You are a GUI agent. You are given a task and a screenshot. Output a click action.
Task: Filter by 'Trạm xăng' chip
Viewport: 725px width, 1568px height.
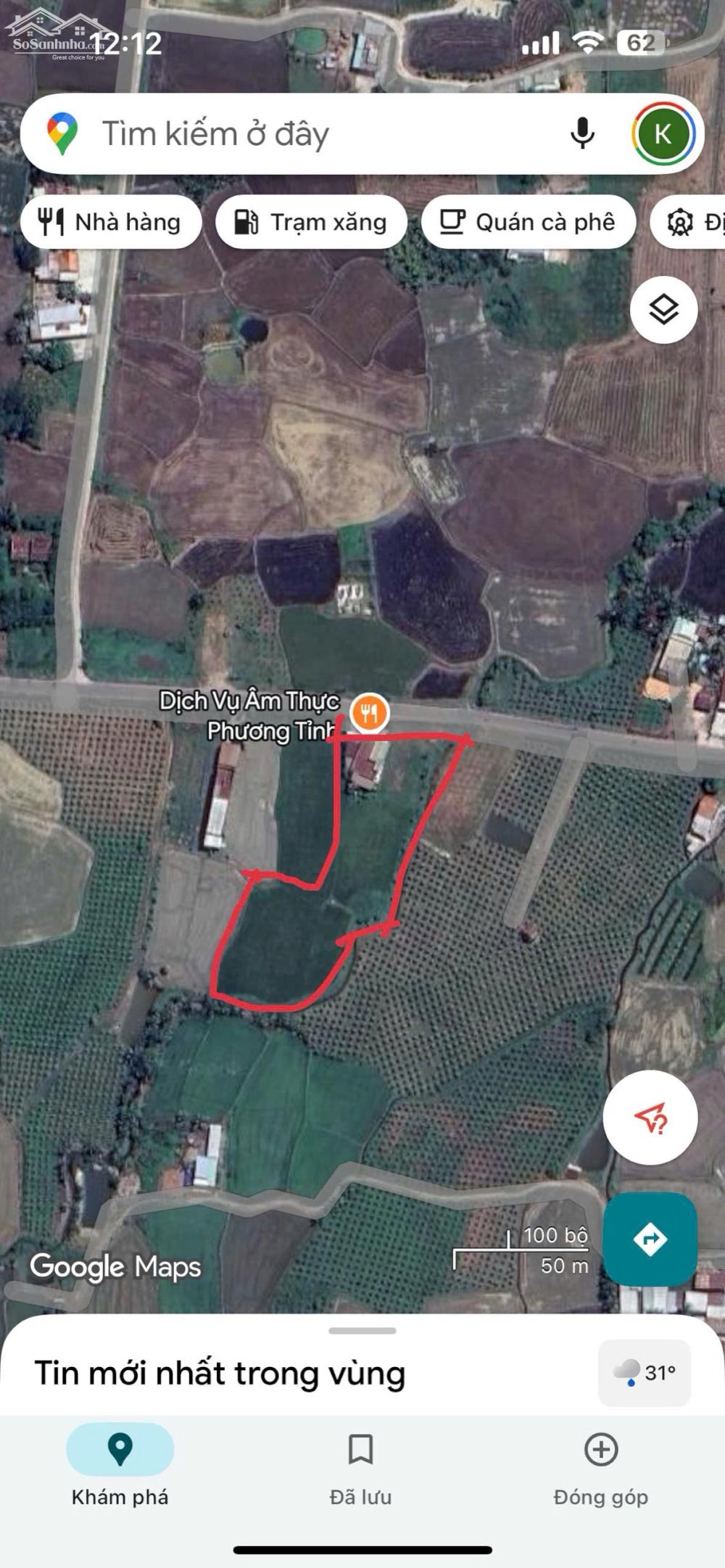coord(312,222)
